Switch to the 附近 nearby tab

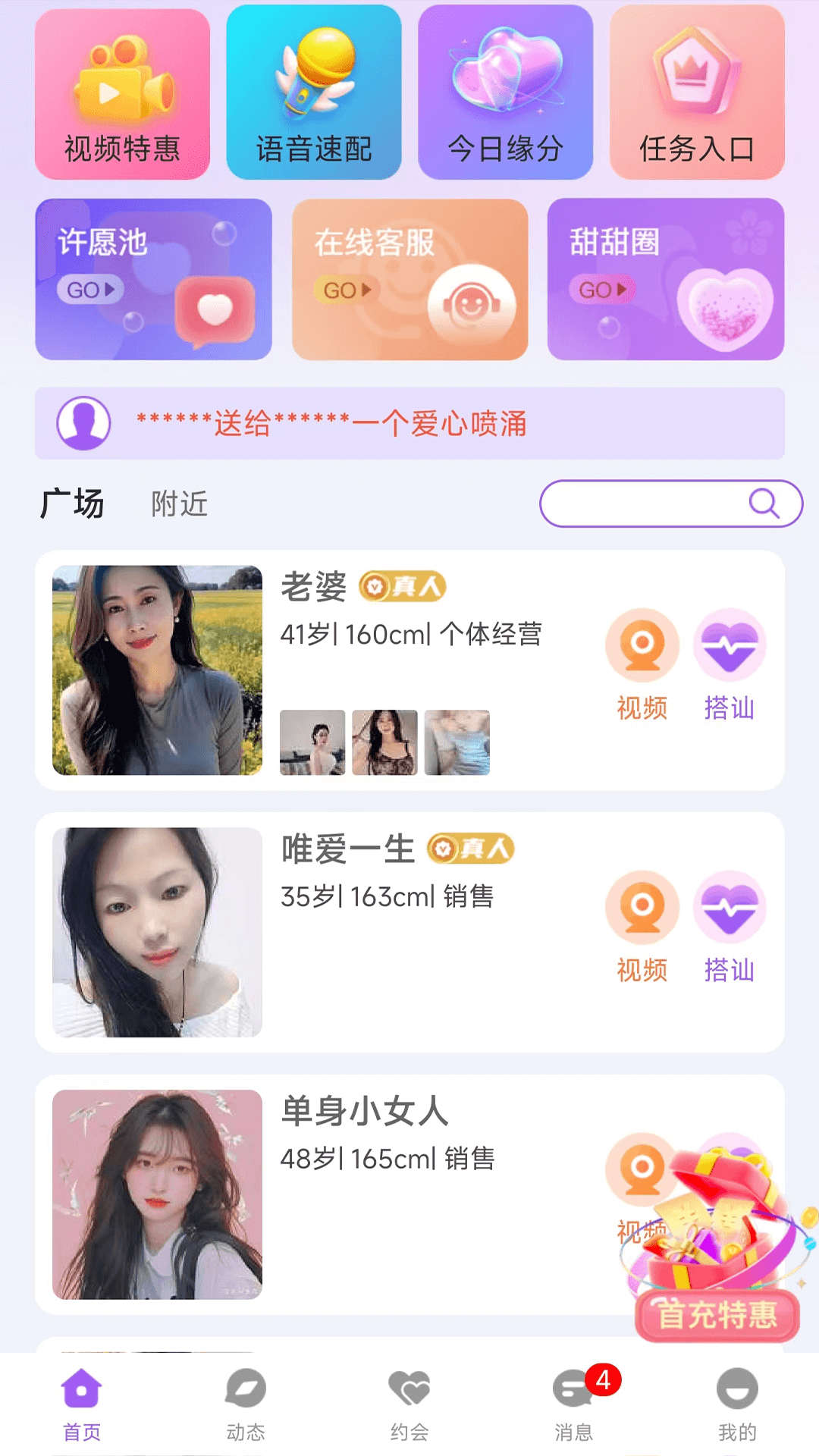point(179,504)
